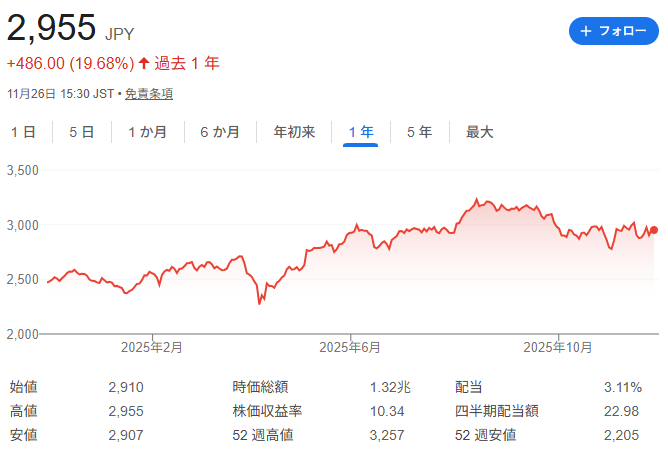Viewport: 668px width, 458px height.
Task: Open the 免責条項 disclaimer link
Action: [149, 94]
